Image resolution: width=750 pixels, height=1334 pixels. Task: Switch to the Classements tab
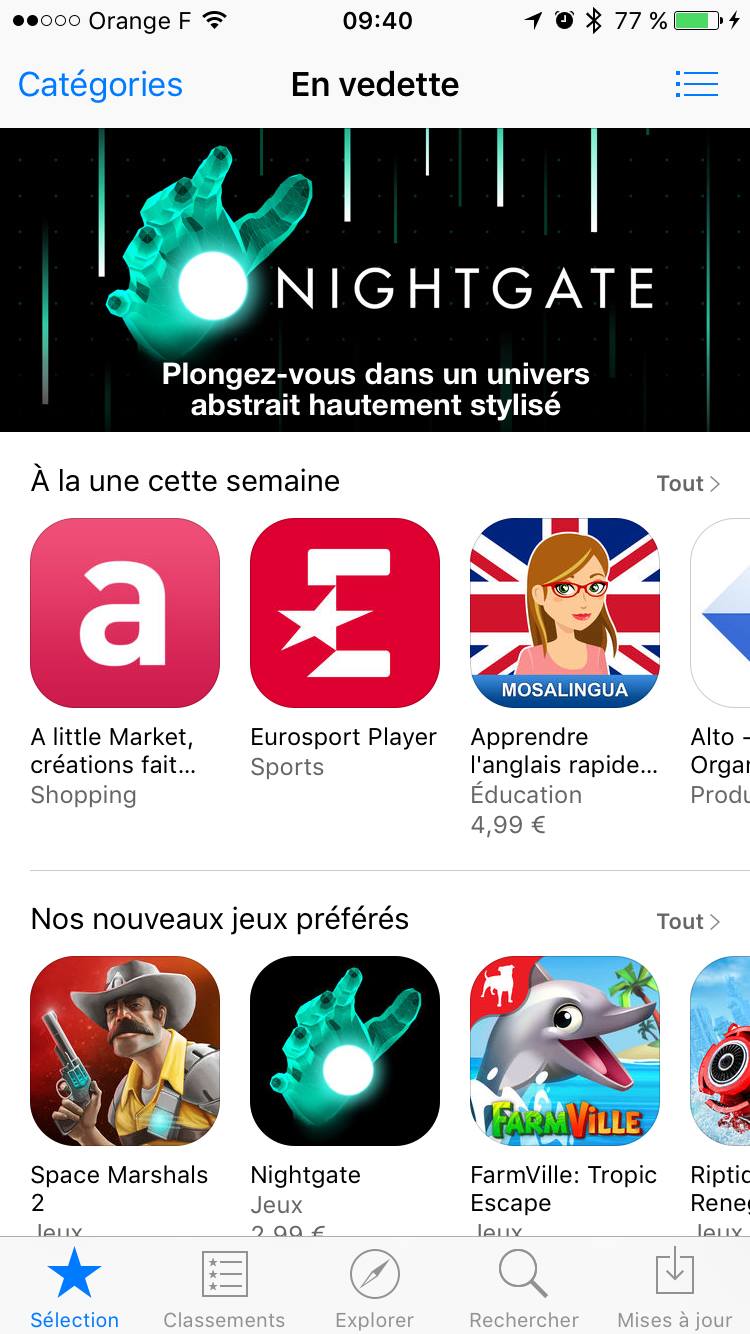224,1288
